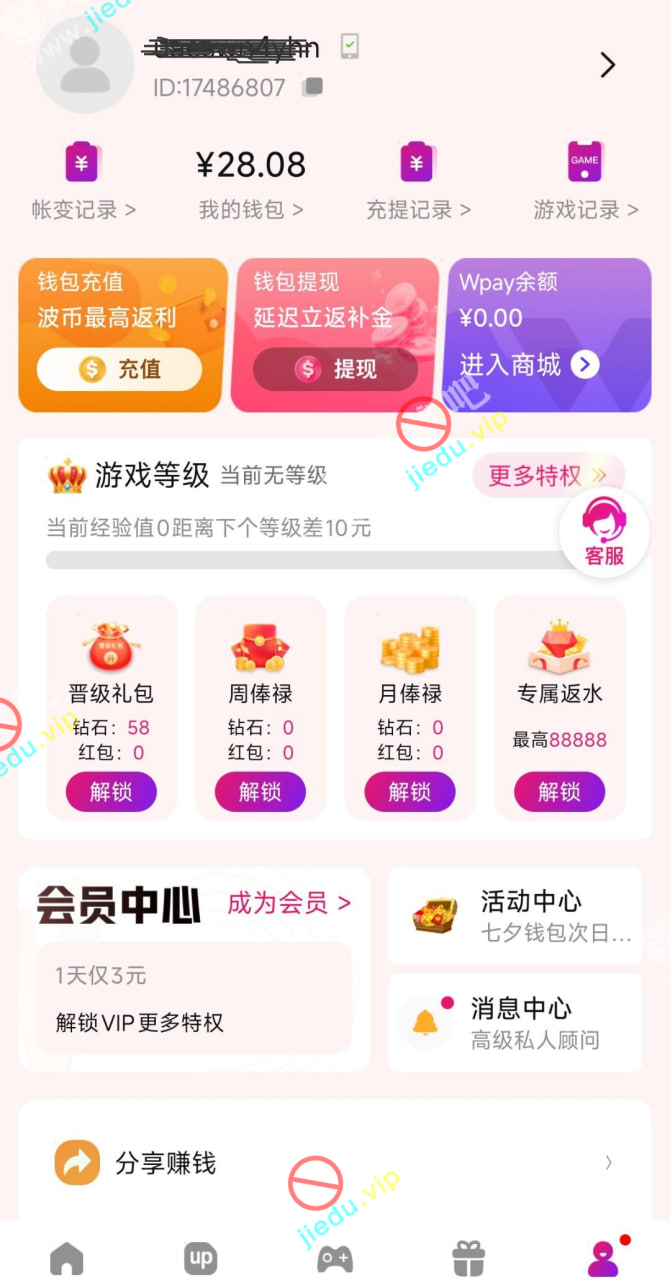Contact 客服 customer service
Image resolution: width=670 pixels, height=1280 pixels.
click(x=604, y=532)
